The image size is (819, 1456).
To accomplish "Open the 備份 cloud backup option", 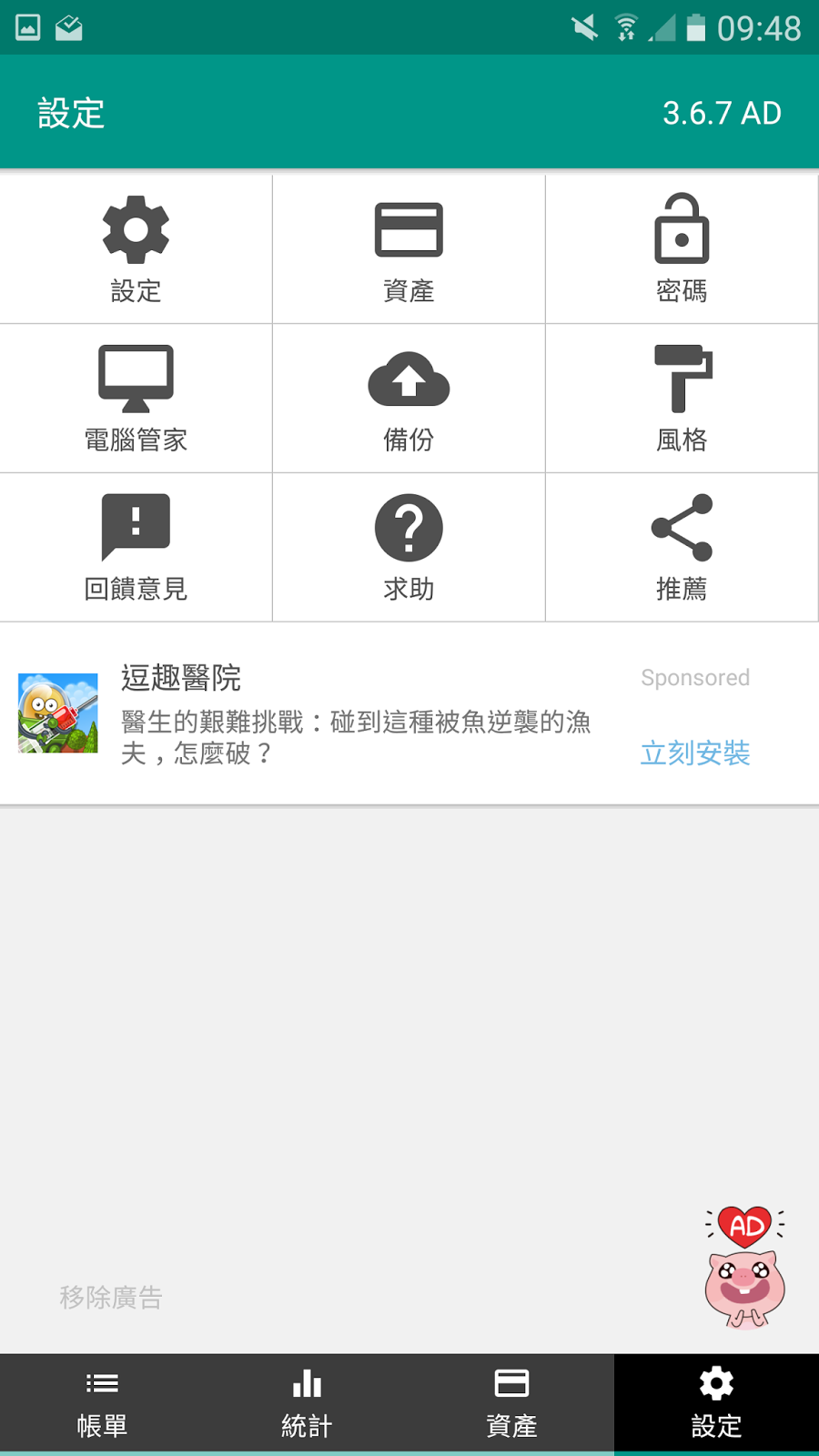I will [x=409, y=398].
